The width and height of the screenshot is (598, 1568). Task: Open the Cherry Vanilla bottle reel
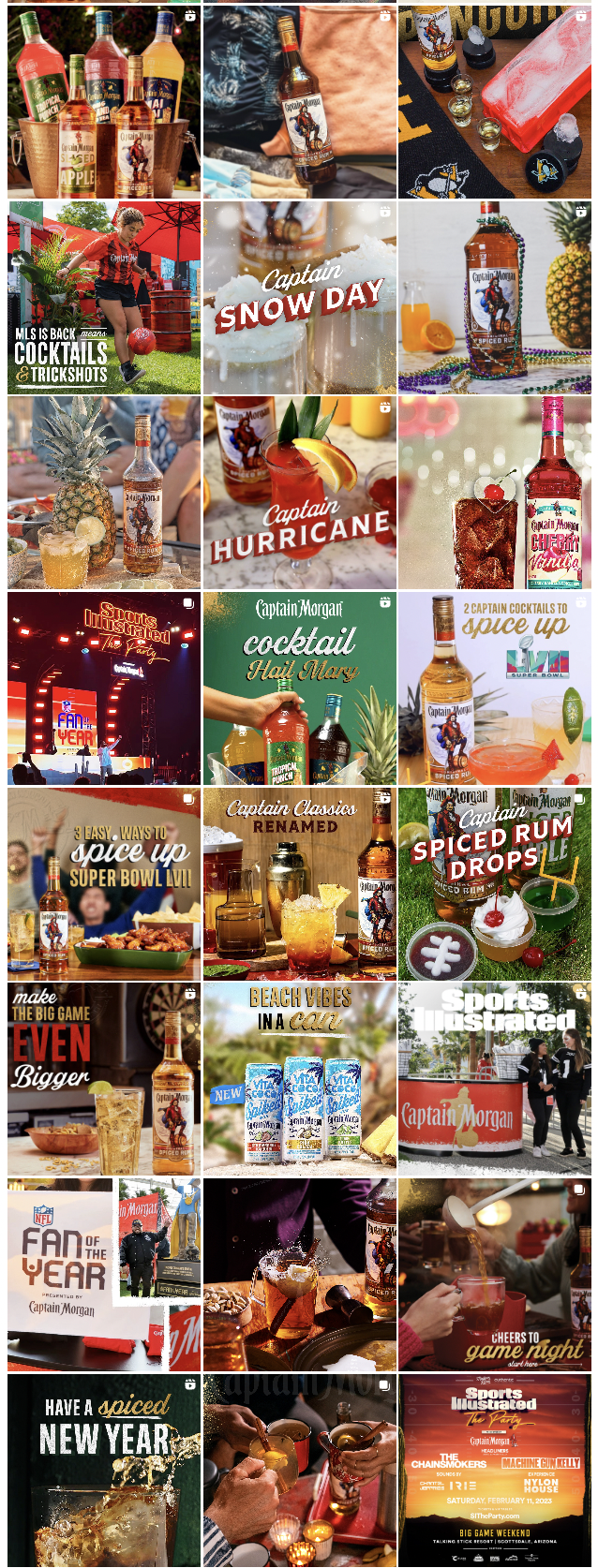pos(495,493)
